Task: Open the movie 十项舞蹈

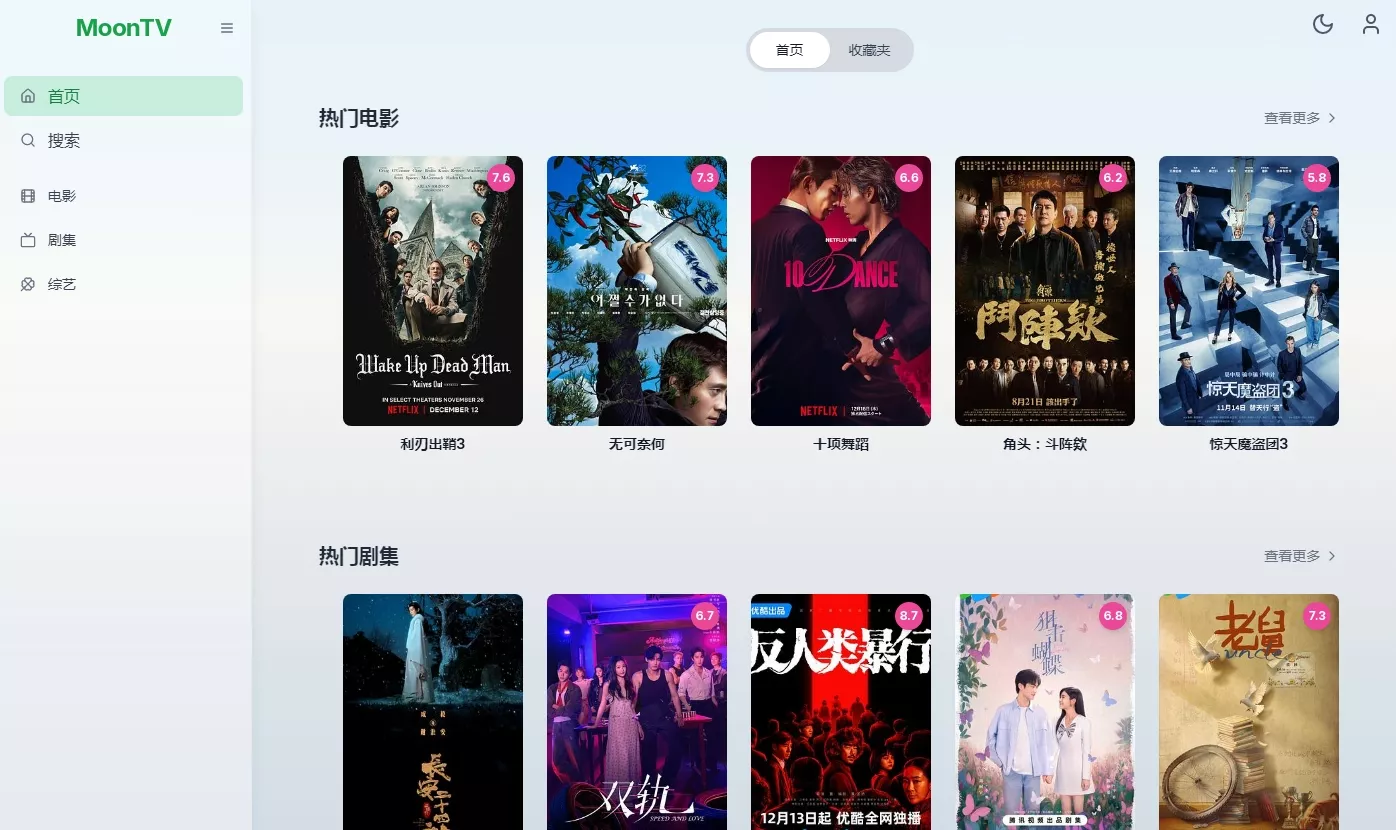Action: click(841, 291)
